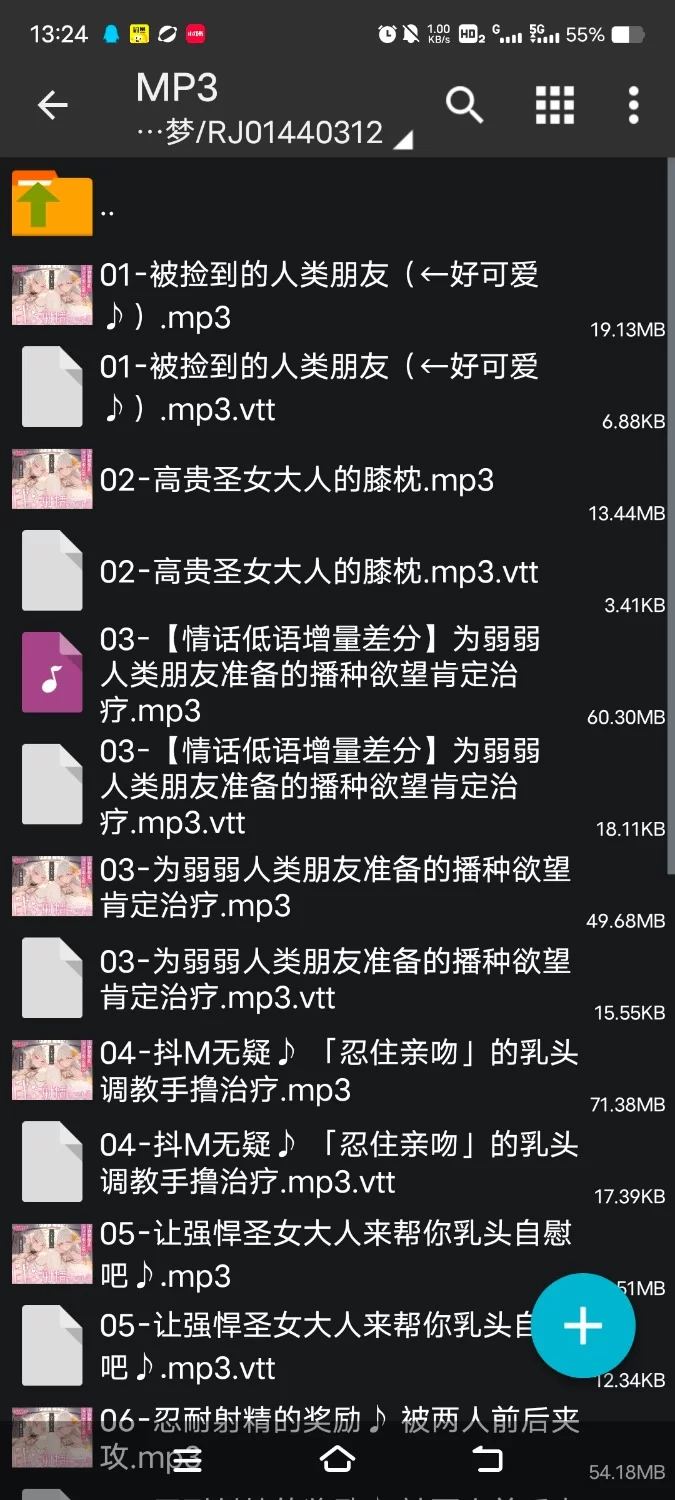Open recent apps from the navigation bar
Viewport: 675px width, 1500px height.
tap(186, 1459)
